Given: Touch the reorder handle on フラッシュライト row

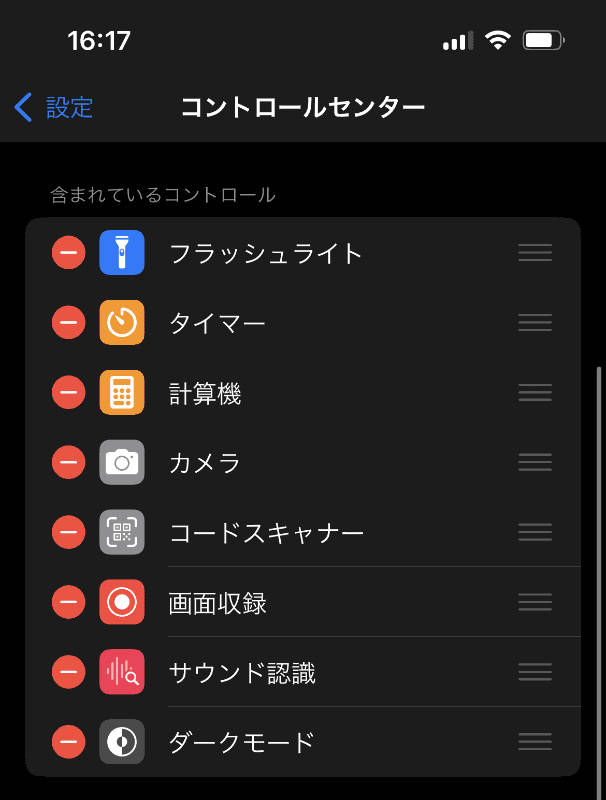Looking at the screenshot, I should click(x=535, y=253).
